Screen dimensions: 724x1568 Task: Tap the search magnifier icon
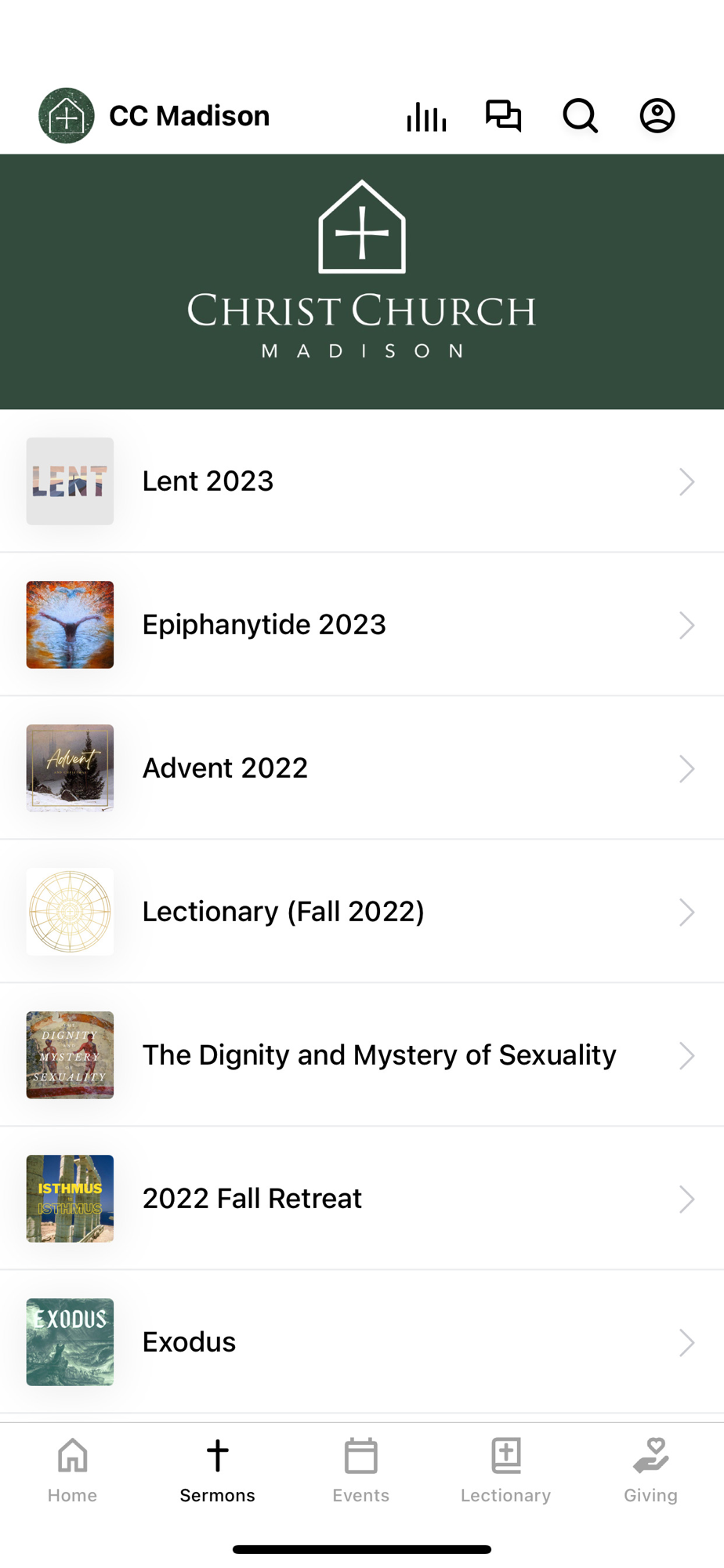[580, 116]
